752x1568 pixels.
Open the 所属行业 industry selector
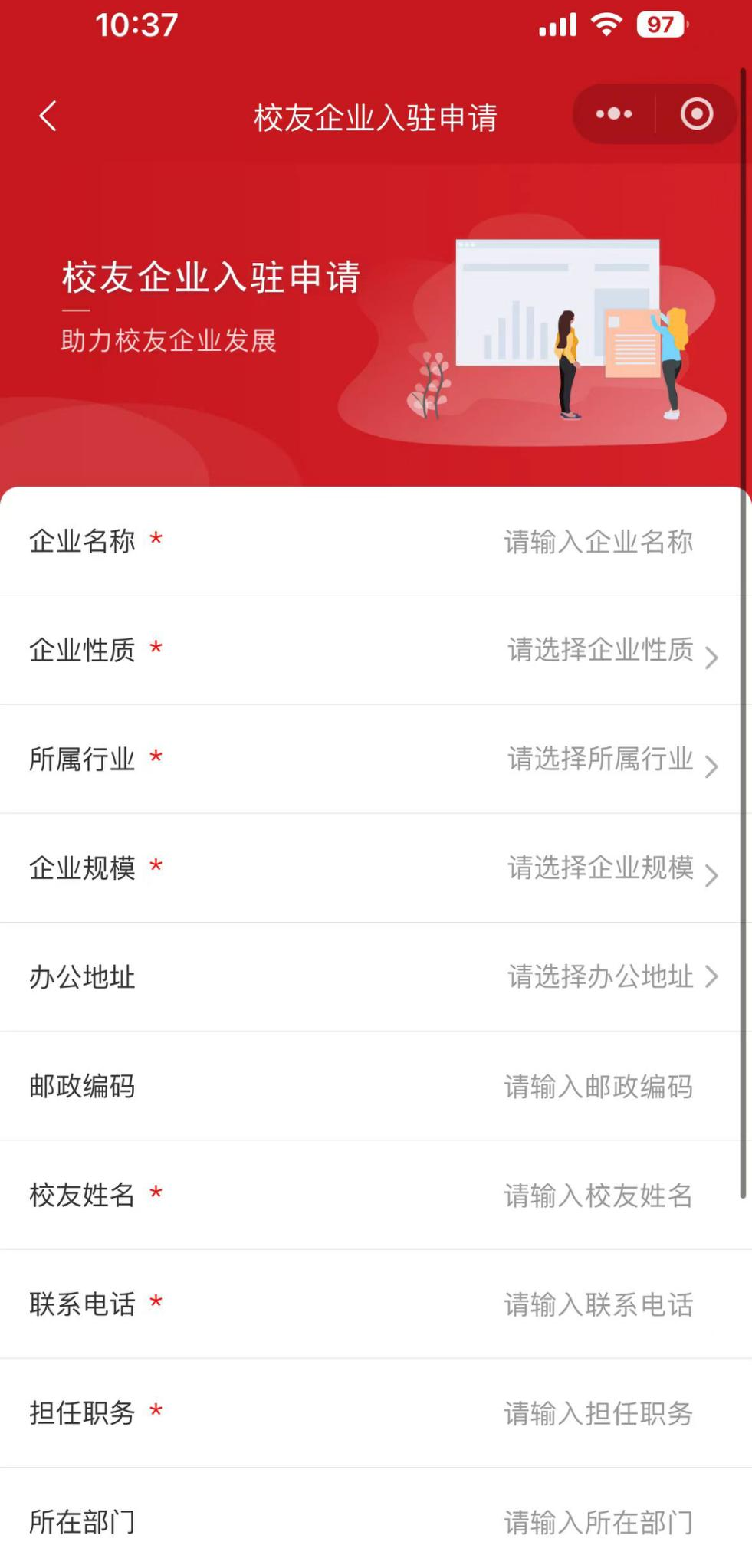click(376, 759)
